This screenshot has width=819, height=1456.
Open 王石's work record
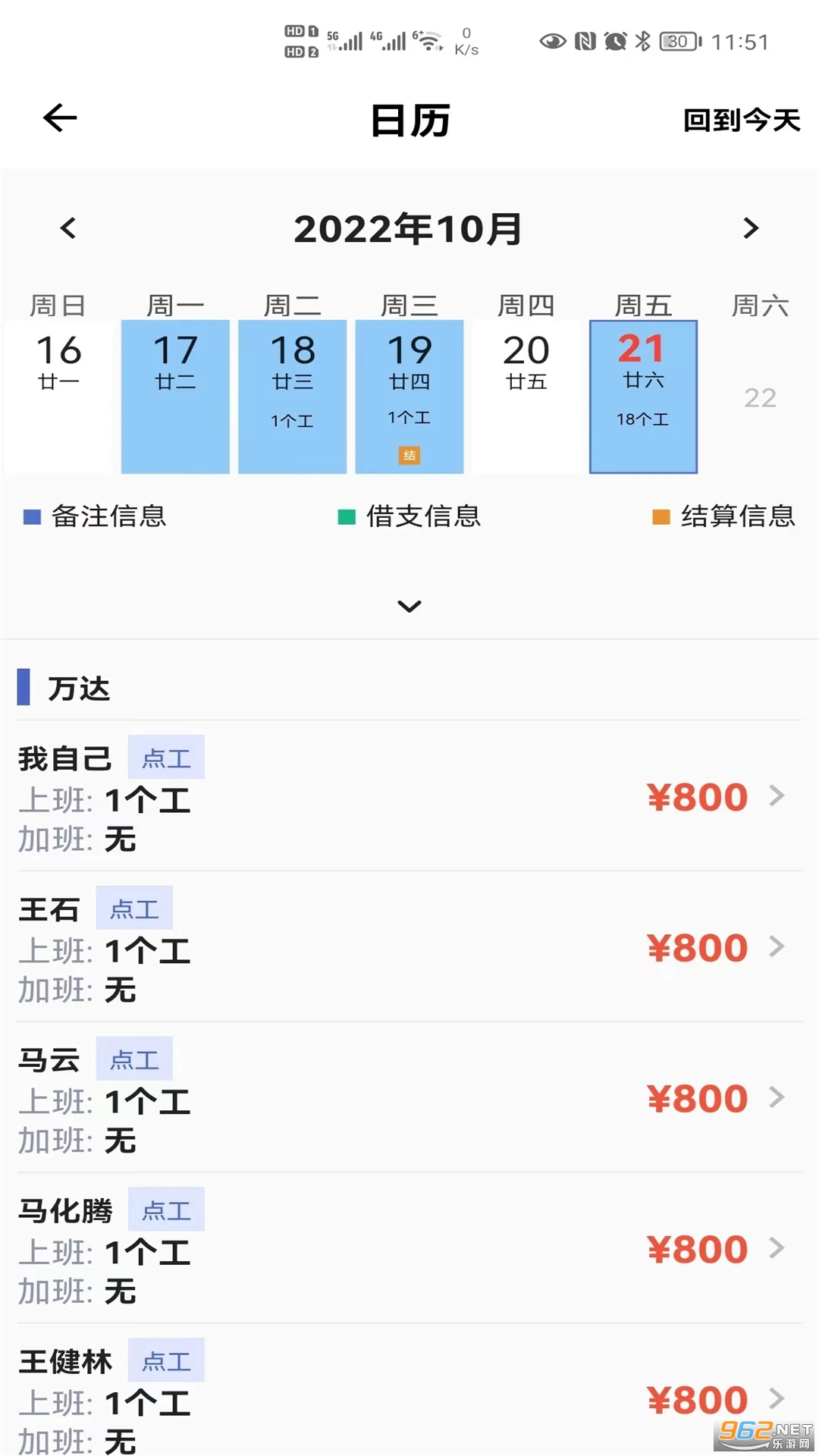409,947
